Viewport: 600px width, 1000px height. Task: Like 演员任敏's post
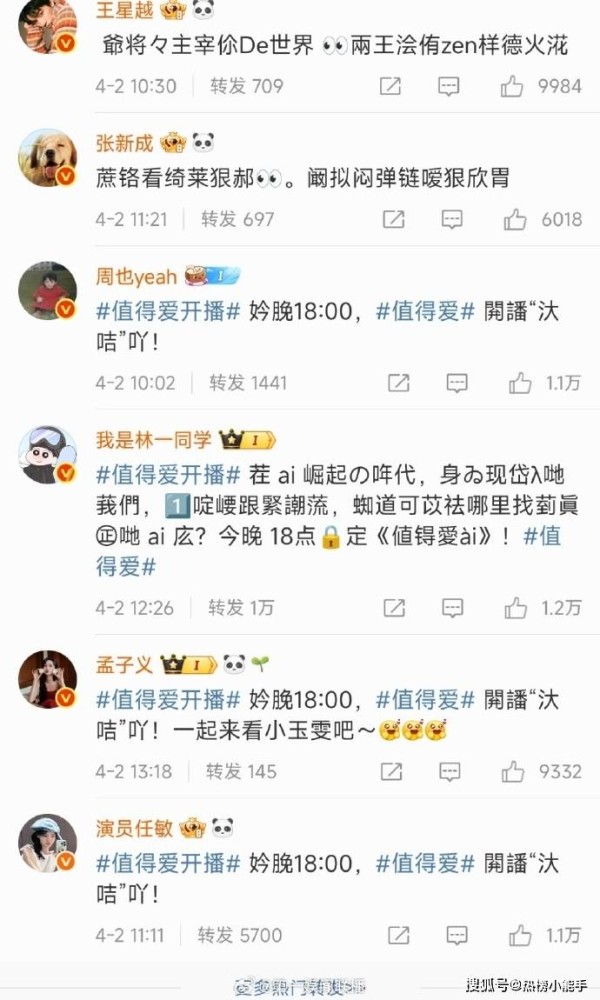click(x=520, y=936)
